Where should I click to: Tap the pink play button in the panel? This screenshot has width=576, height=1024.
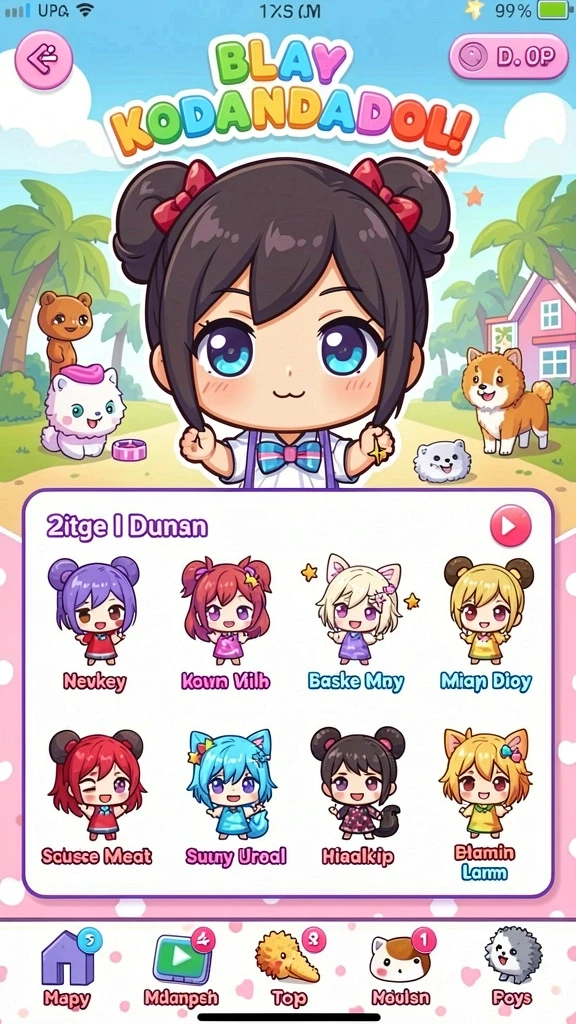(x=510, y=526)
